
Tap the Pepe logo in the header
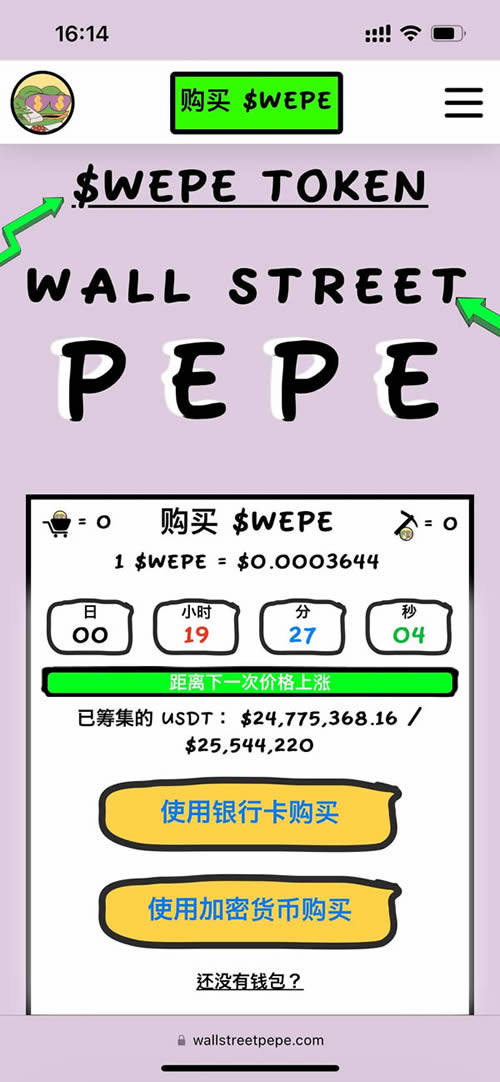(42, 103)
